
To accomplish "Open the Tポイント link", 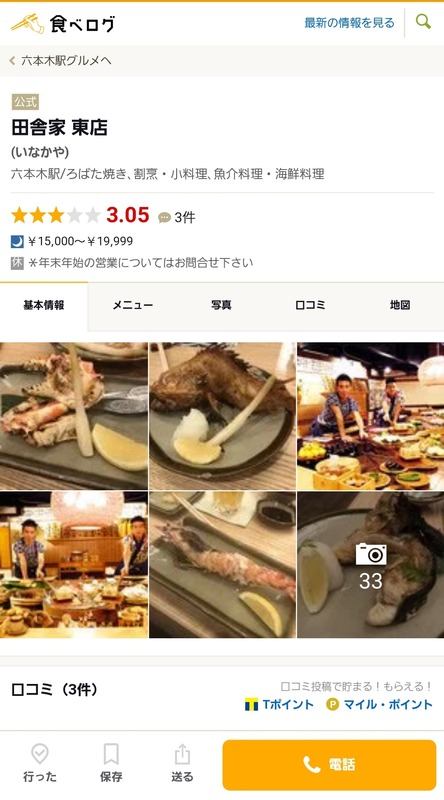I will pos(279,705).
